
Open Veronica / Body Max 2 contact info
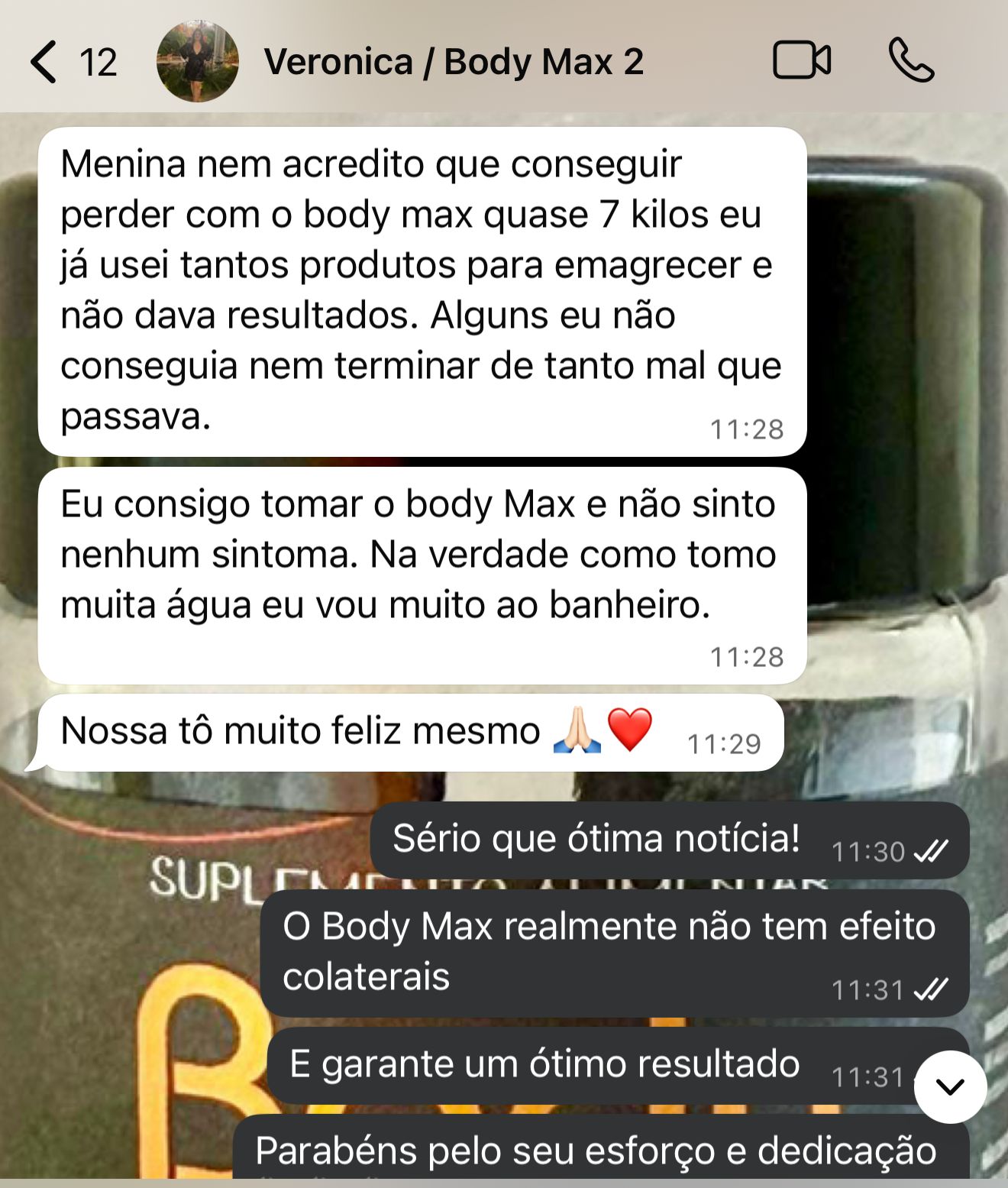tap(454, 62)
